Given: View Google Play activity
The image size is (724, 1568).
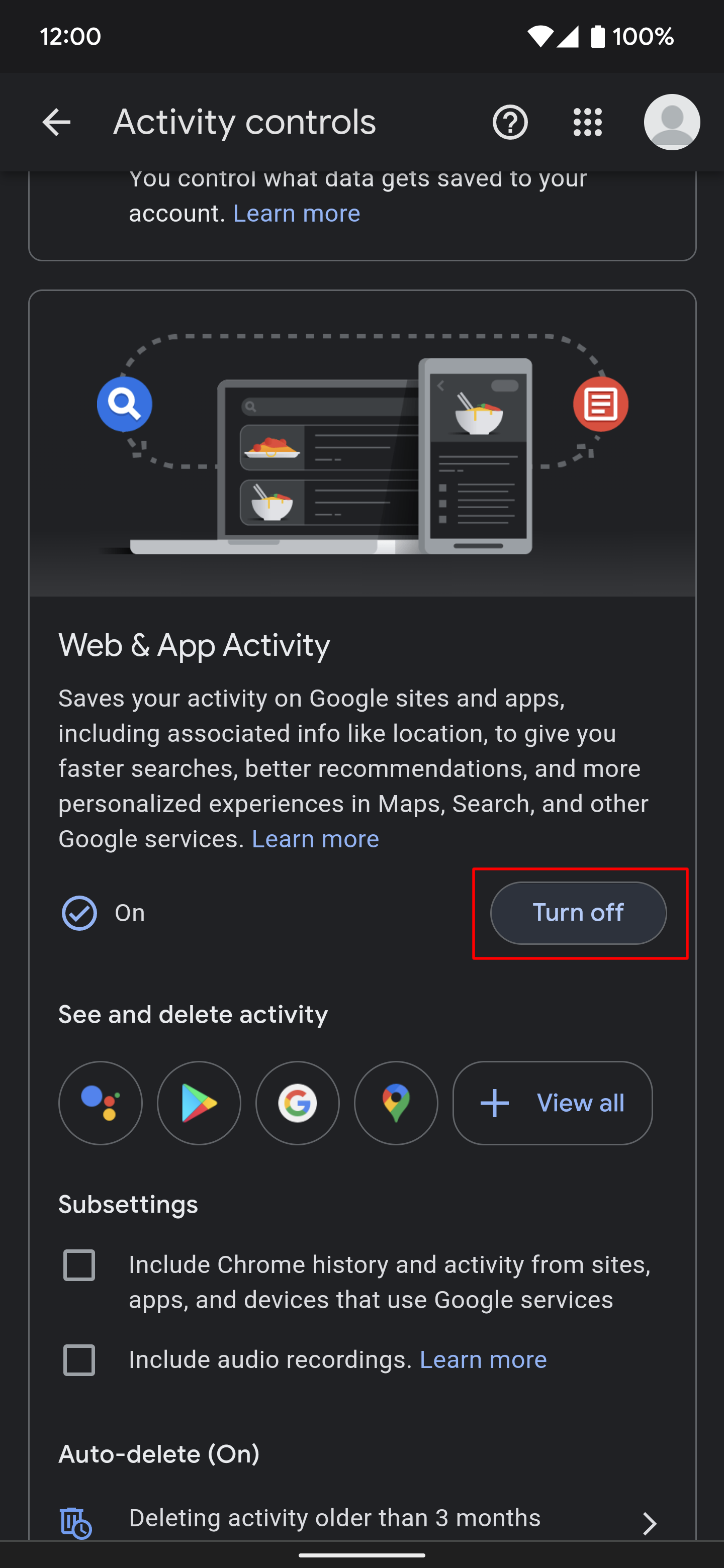Looking at the screenshot, I should click(x=199, y=1103).
